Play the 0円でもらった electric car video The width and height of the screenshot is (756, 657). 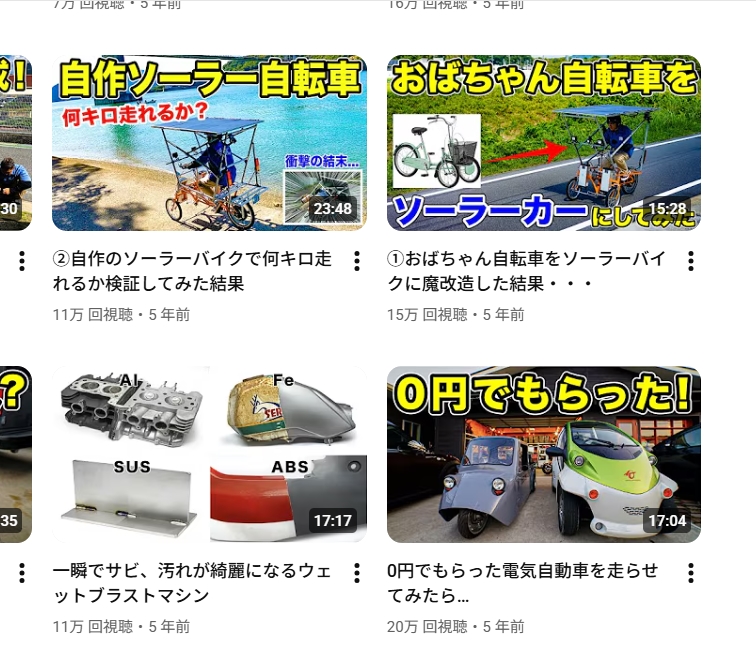543,454
